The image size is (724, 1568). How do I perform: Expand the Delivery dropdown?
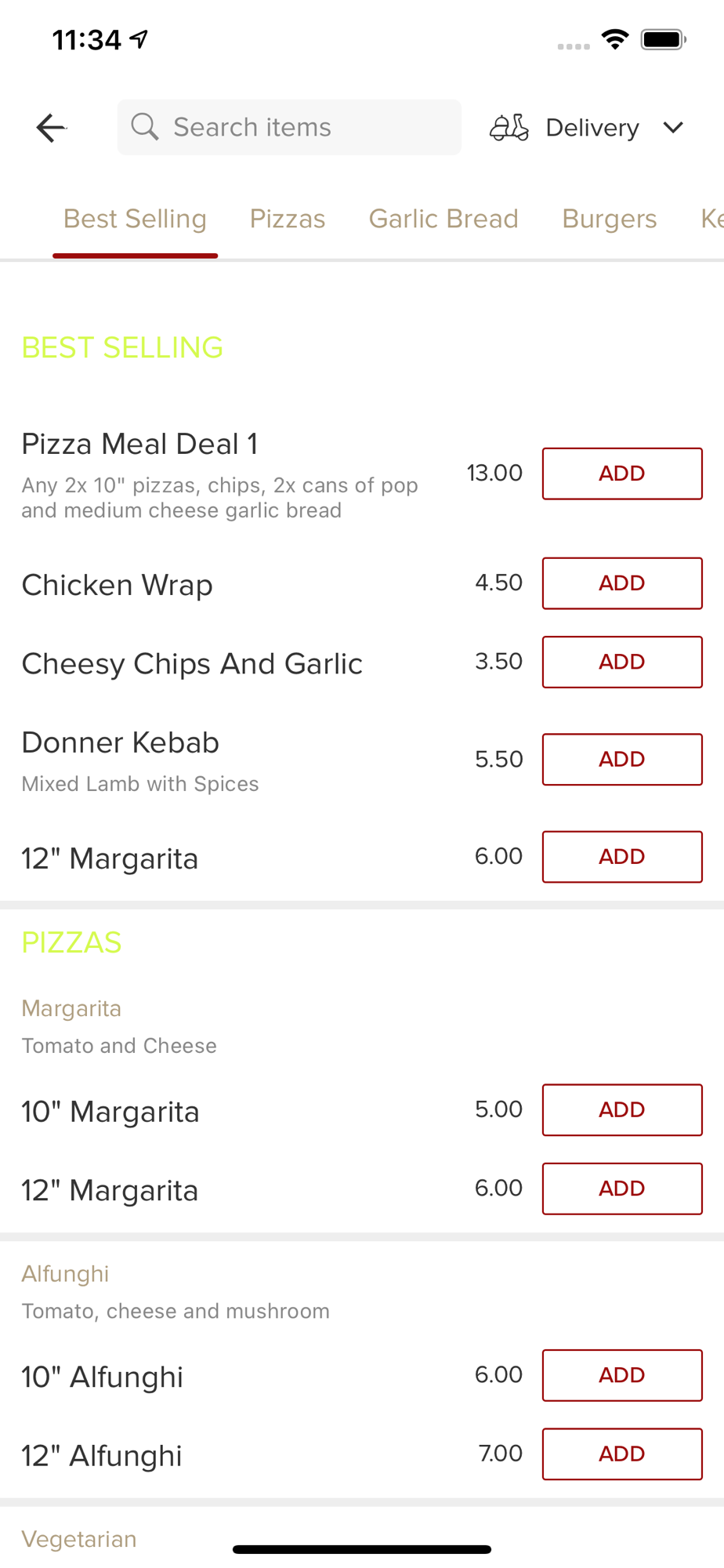[x=588, y=128]
